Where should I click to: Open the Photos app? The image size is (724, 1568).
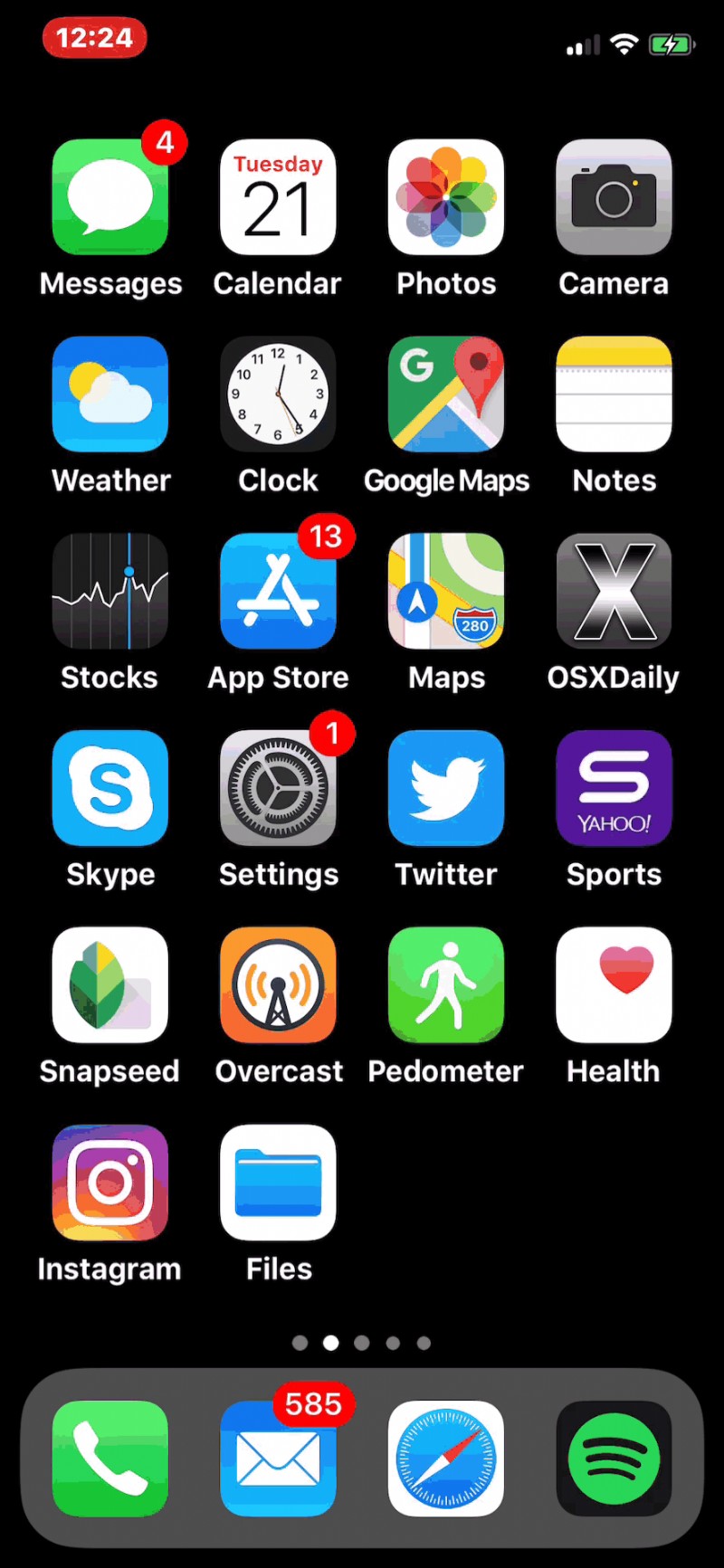point(445,197)
